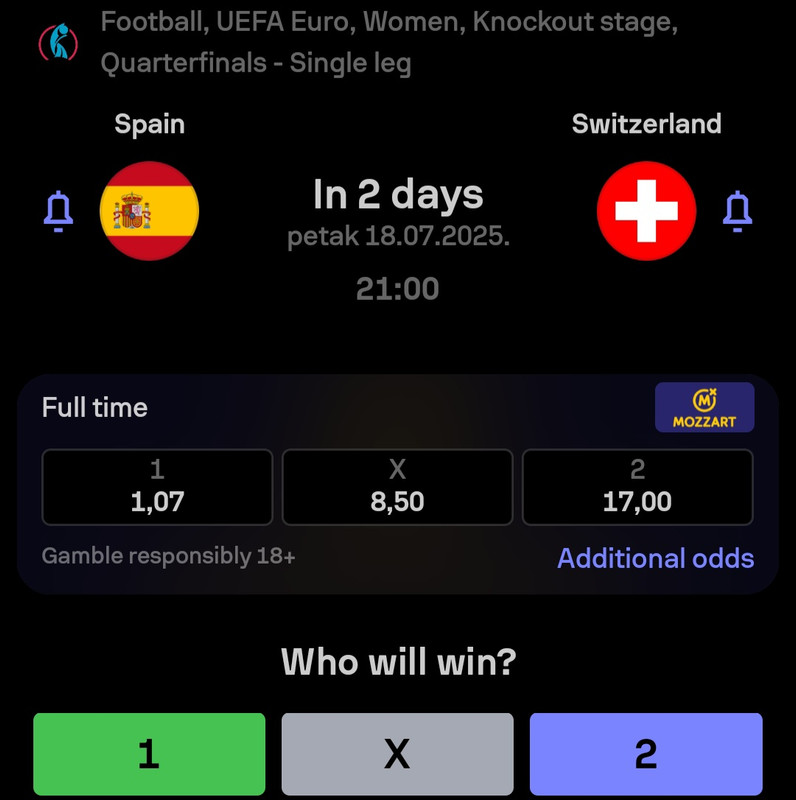Image resolution: width=796 pixels, height=800 pixels.
Task: Open the Switzerland team page
Action: pyautogui.click(x=646, y=211)
